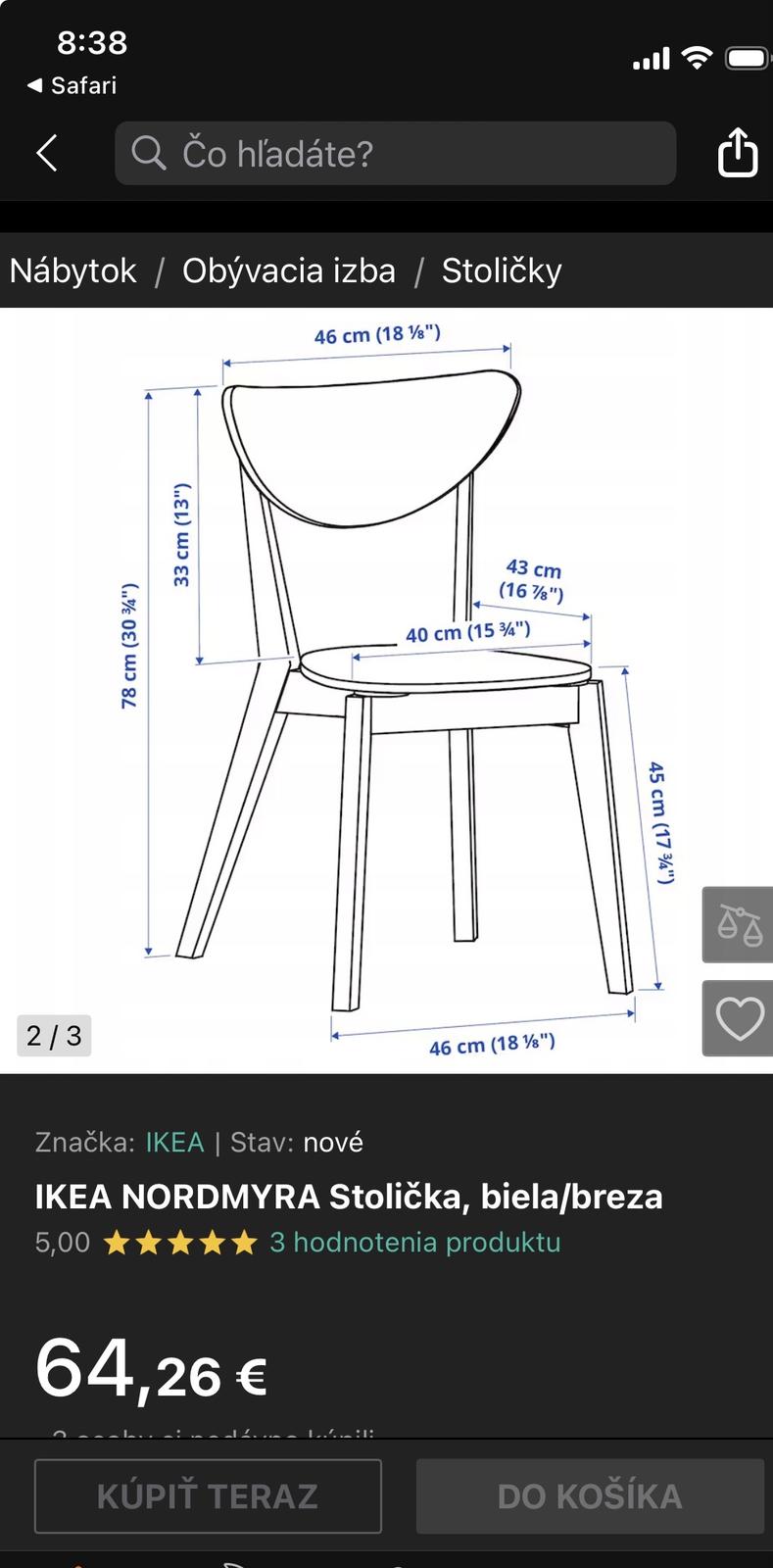The height and width of the screenshot is (1568, 773).
Task: Return to Safari from status bar
Action: pos(72,86)
